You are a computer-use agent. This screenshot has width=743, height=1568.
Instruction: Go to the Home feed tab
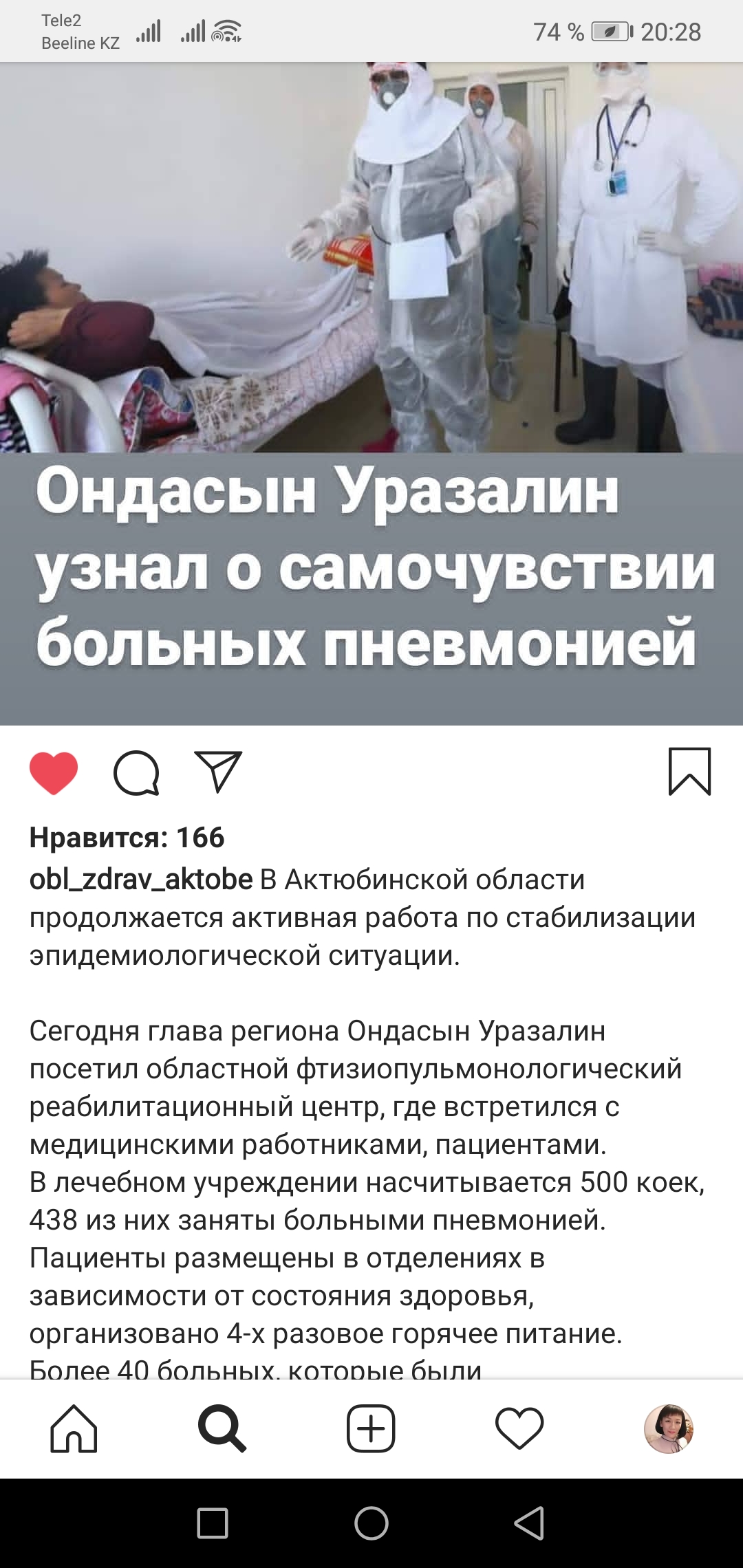point(74,1428)
